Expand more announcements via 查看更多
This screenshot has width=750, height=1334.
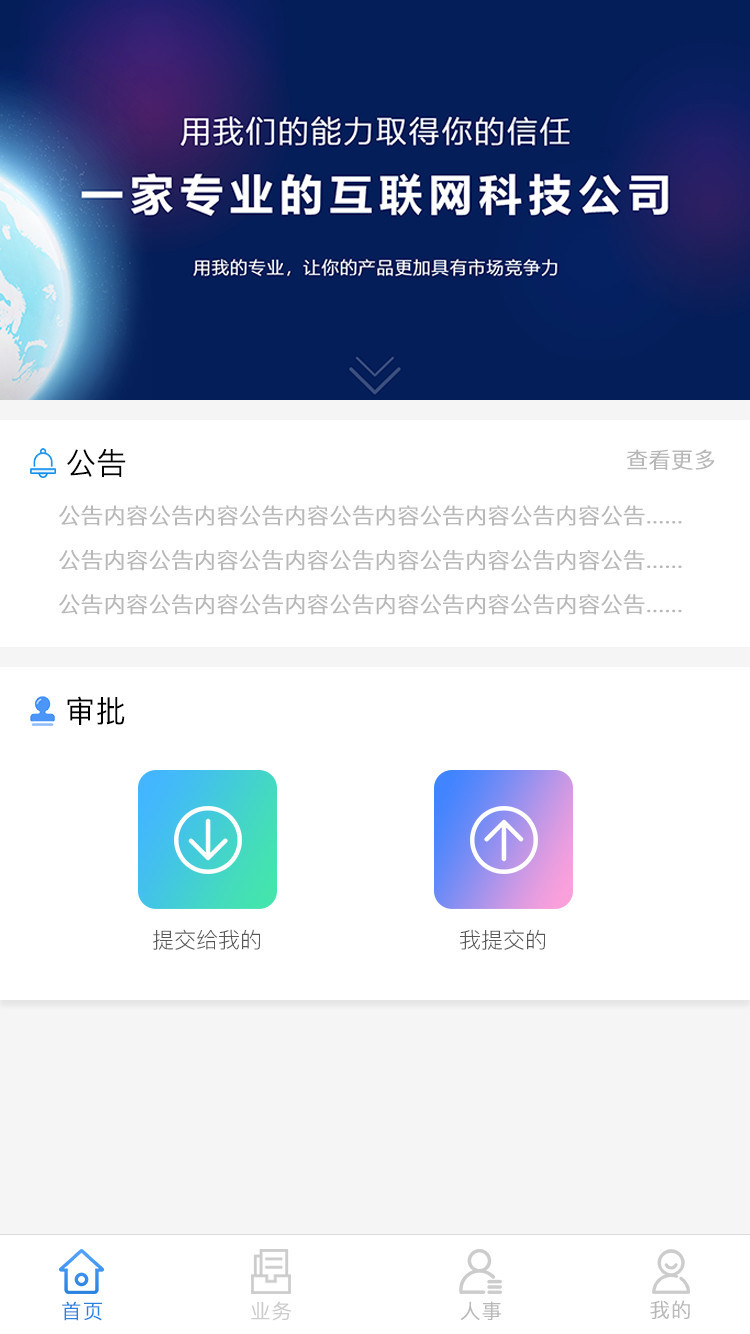pos(669,461)
